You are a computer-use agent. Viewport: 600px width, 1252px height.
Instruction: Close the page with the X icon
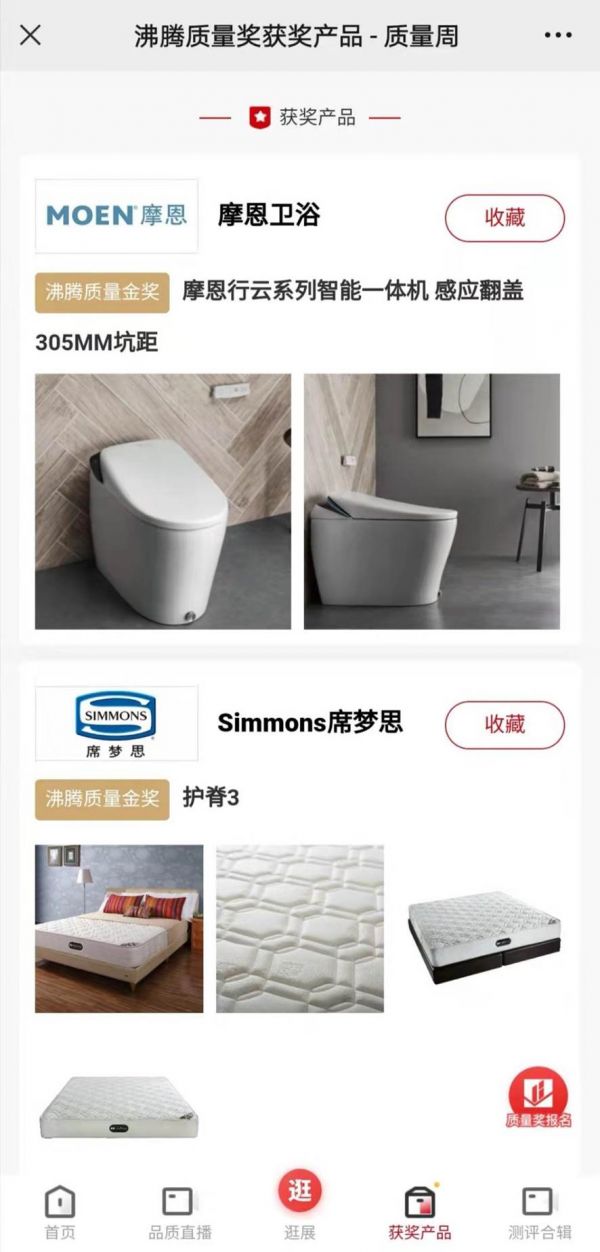coord(31,36)
